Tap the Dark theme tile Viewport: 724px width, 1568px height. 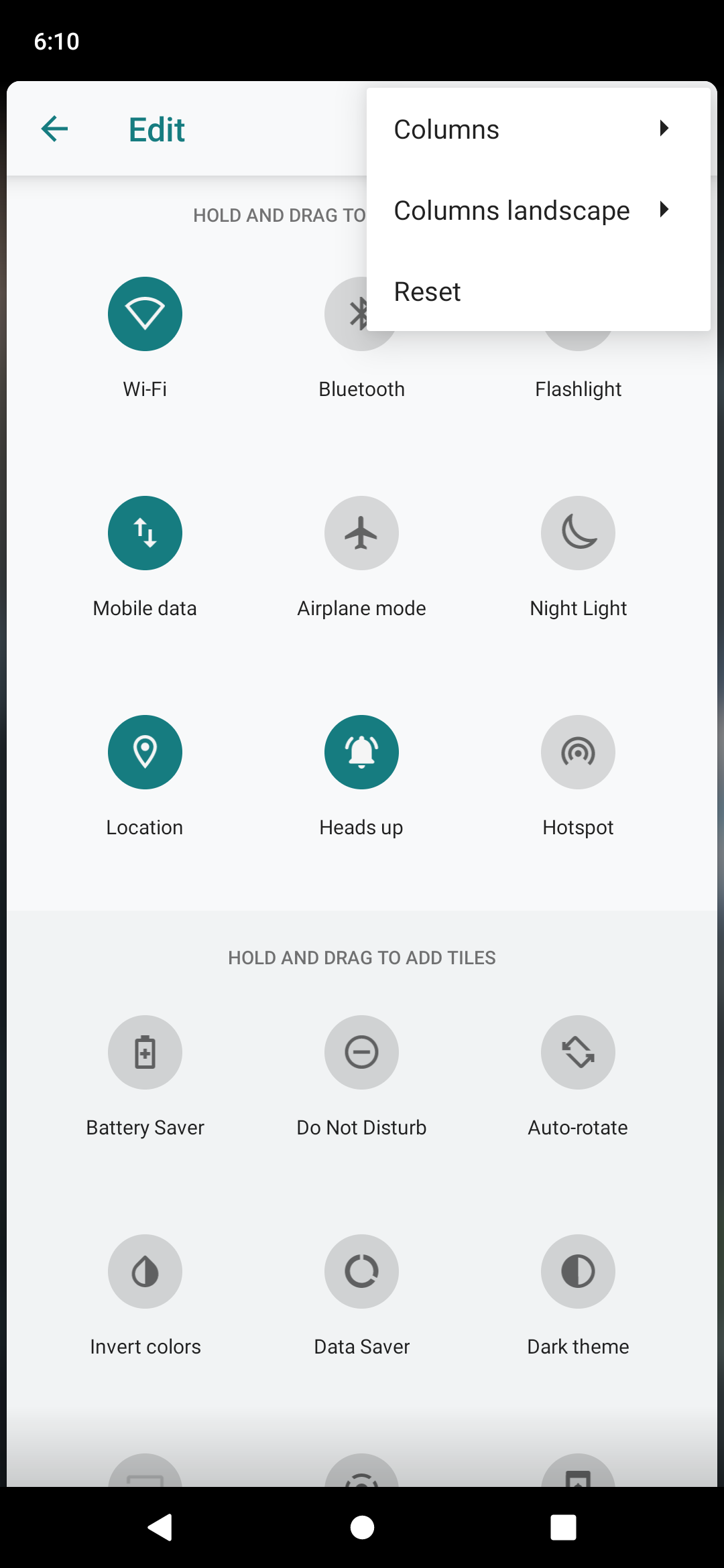[578, 1271]
